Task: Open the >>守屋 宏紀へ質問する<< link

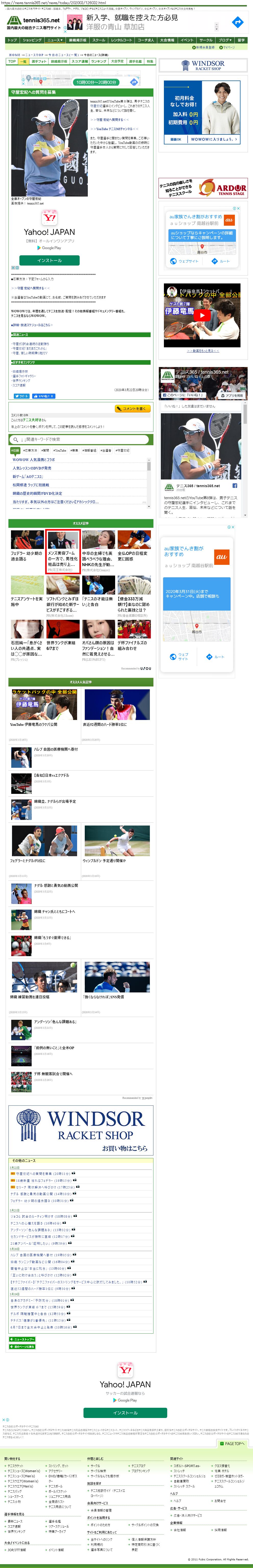Action: [110, 120]
